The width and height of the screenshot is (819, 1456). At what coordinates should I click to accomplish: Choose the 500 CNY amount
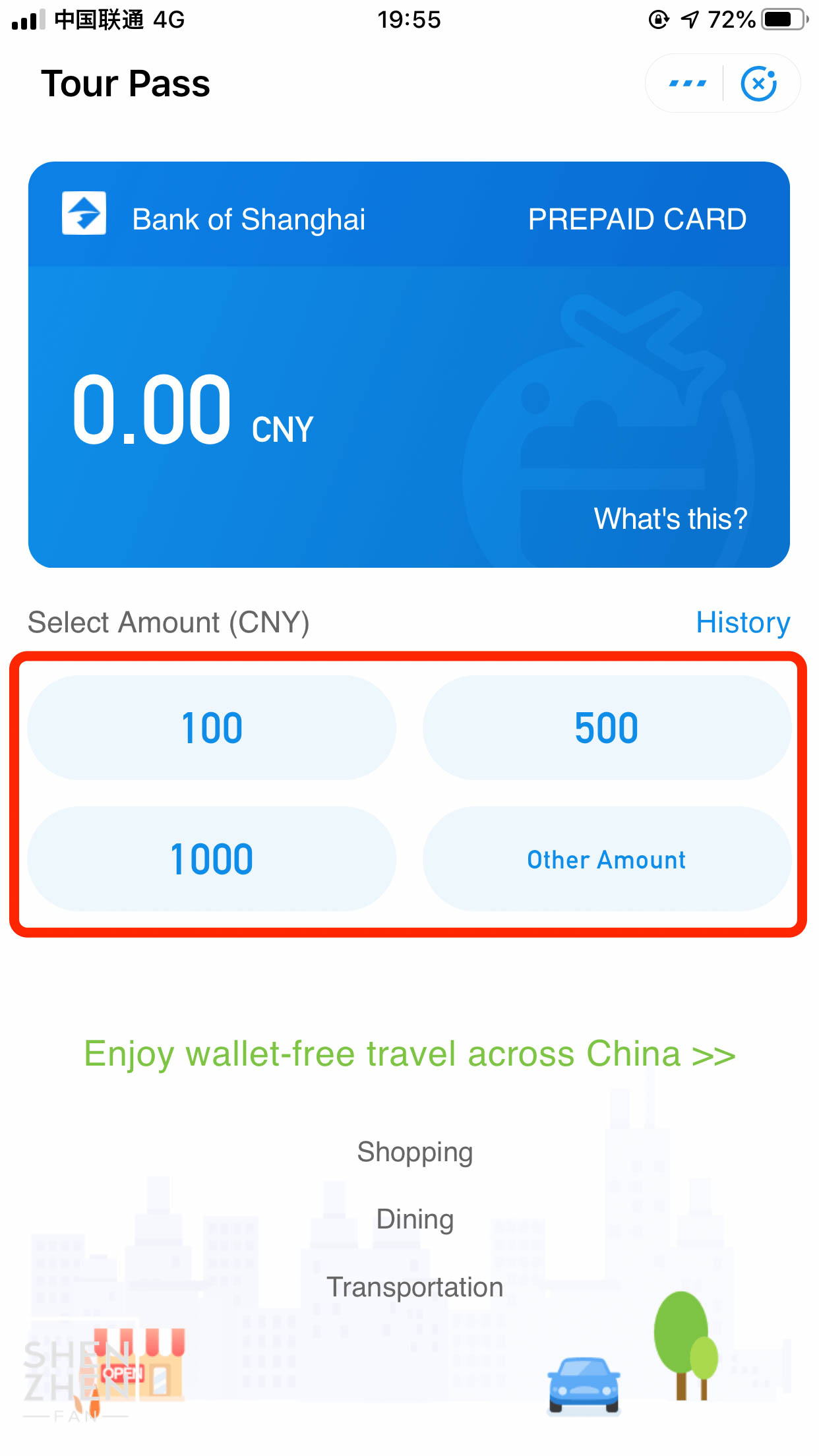pyautogui.click(x=607, y=727)
